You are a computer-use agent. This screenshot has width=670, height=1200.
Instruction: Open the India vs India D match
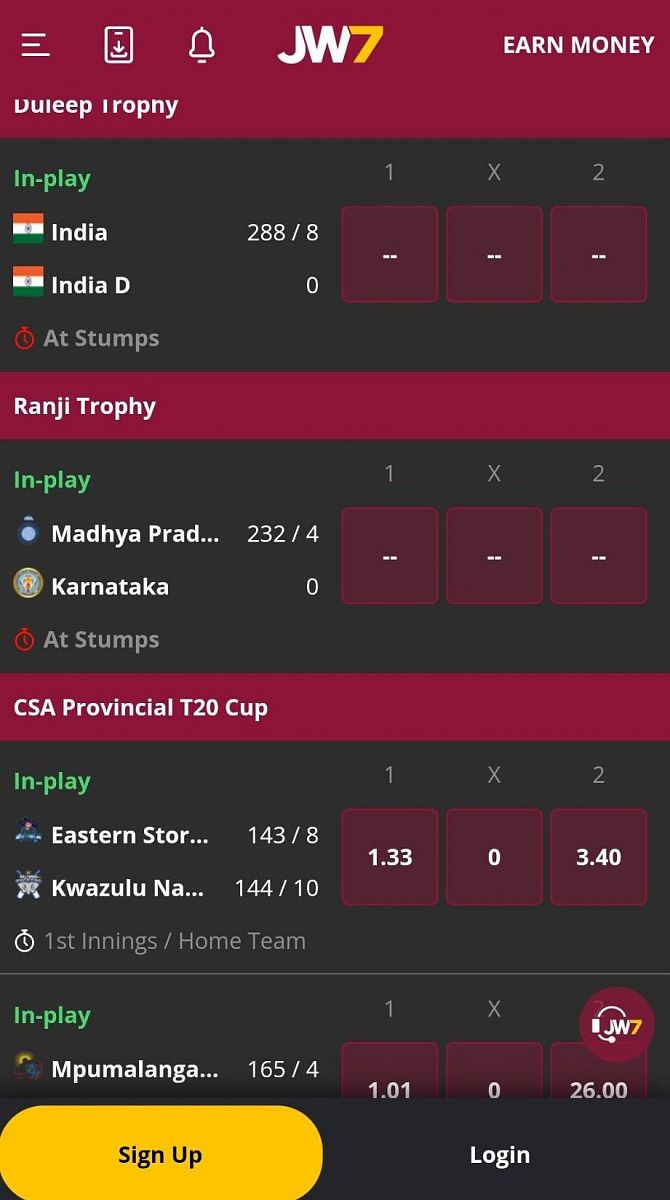point(165,258)
